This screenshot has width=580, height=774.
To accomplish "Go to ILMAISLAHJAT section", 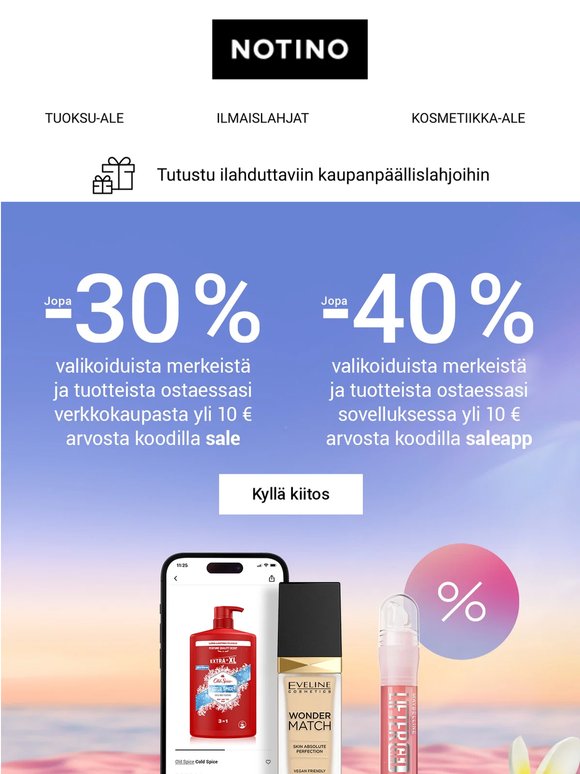I will click(x=263, y=118).
